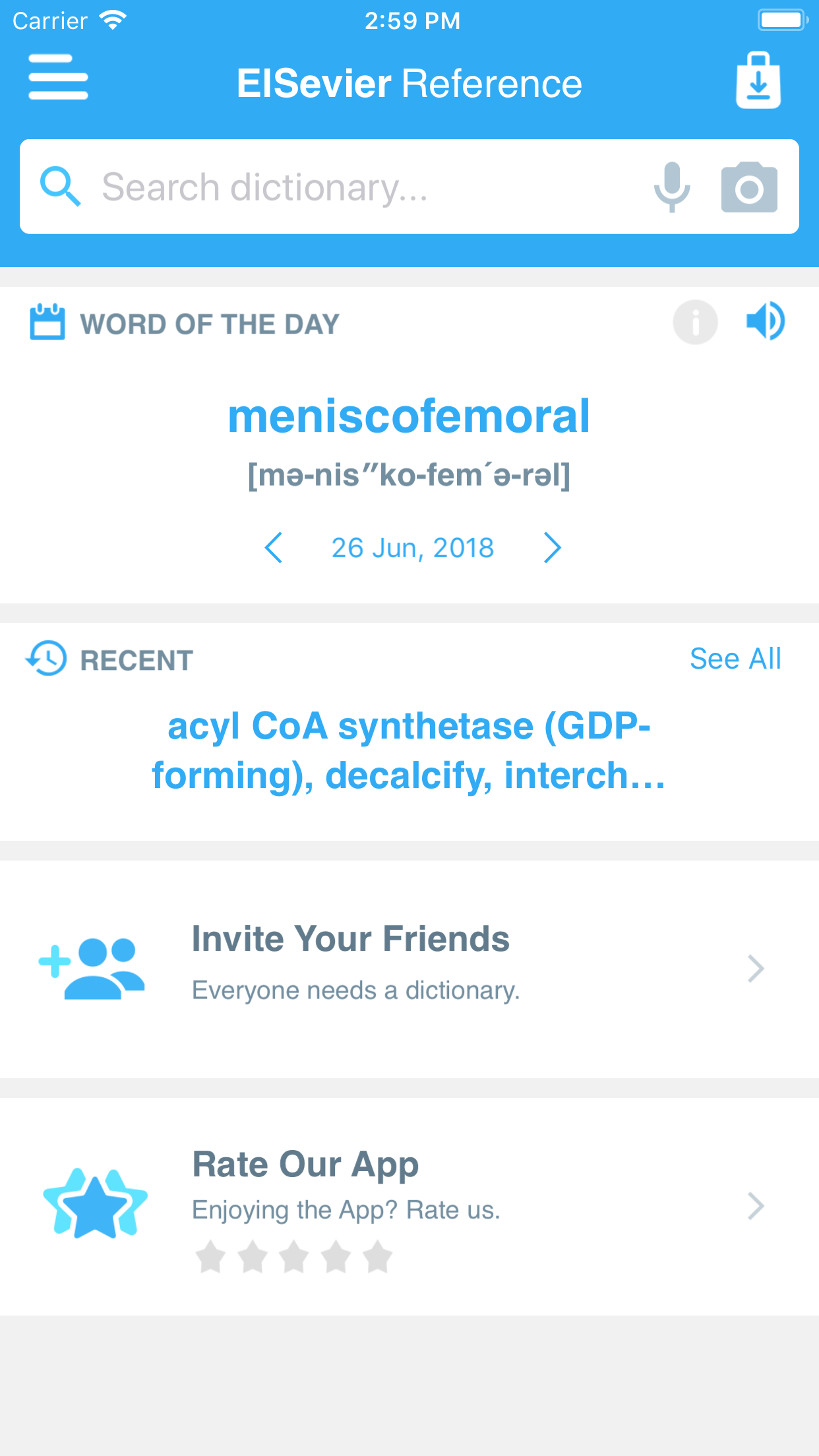Tap the microphone voice search icon
This screenshot has height=1456, width=819.
[x=672, y=187]
